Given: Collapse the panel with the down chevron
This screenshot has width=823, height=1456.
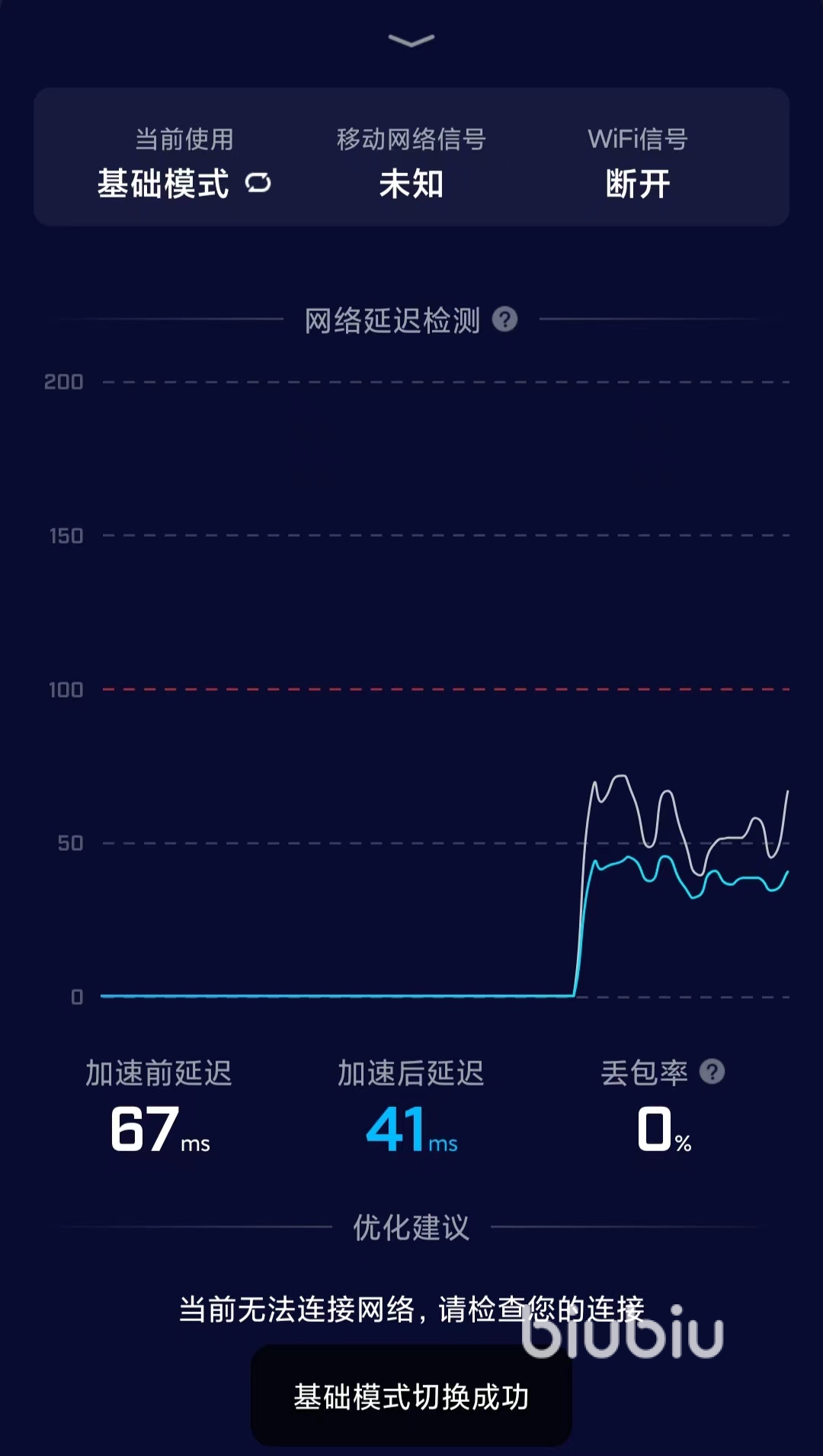Looking at the screenshot, I should (x=411, y=40).
